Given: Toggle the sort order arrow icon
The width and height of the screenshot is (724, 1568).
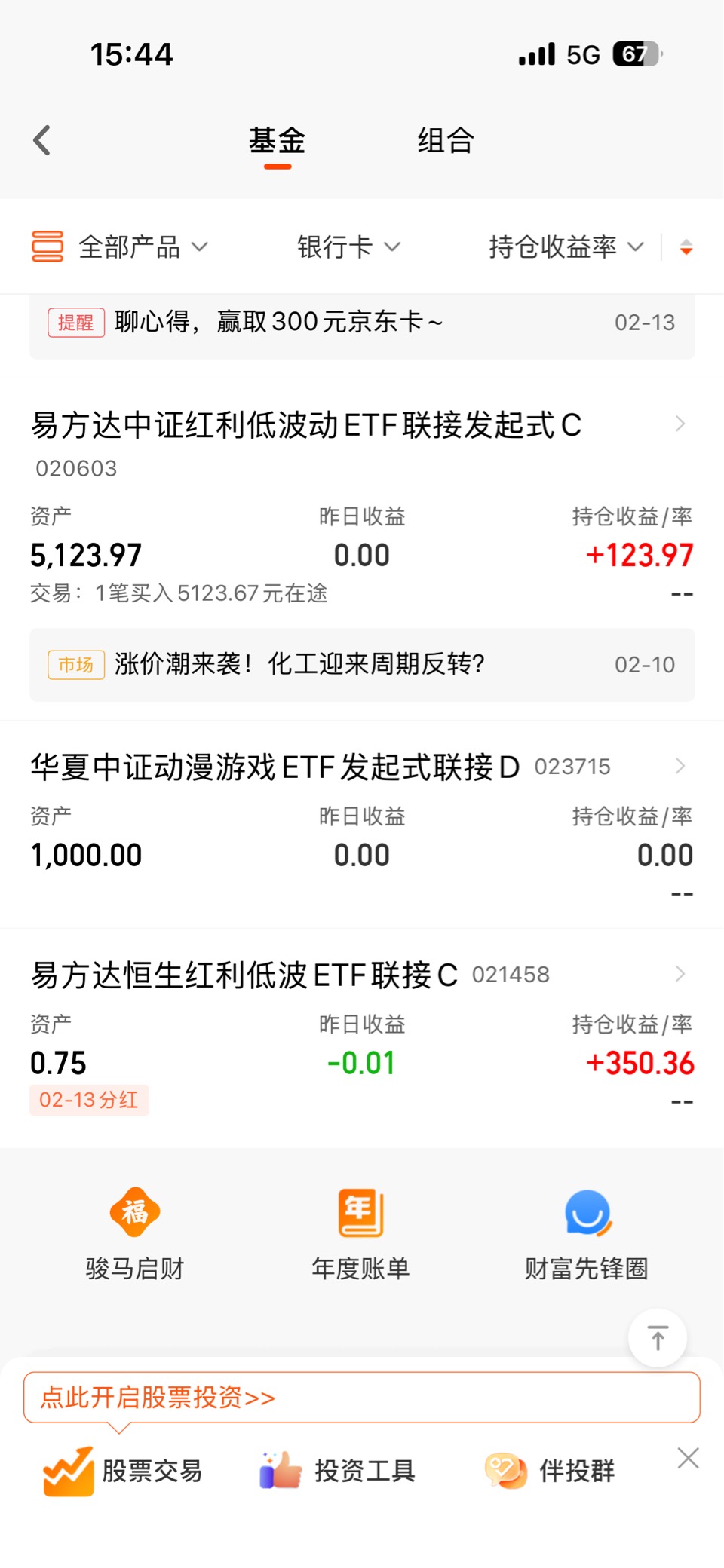Looking at the screenshot, I should click(x=686, y=247).
